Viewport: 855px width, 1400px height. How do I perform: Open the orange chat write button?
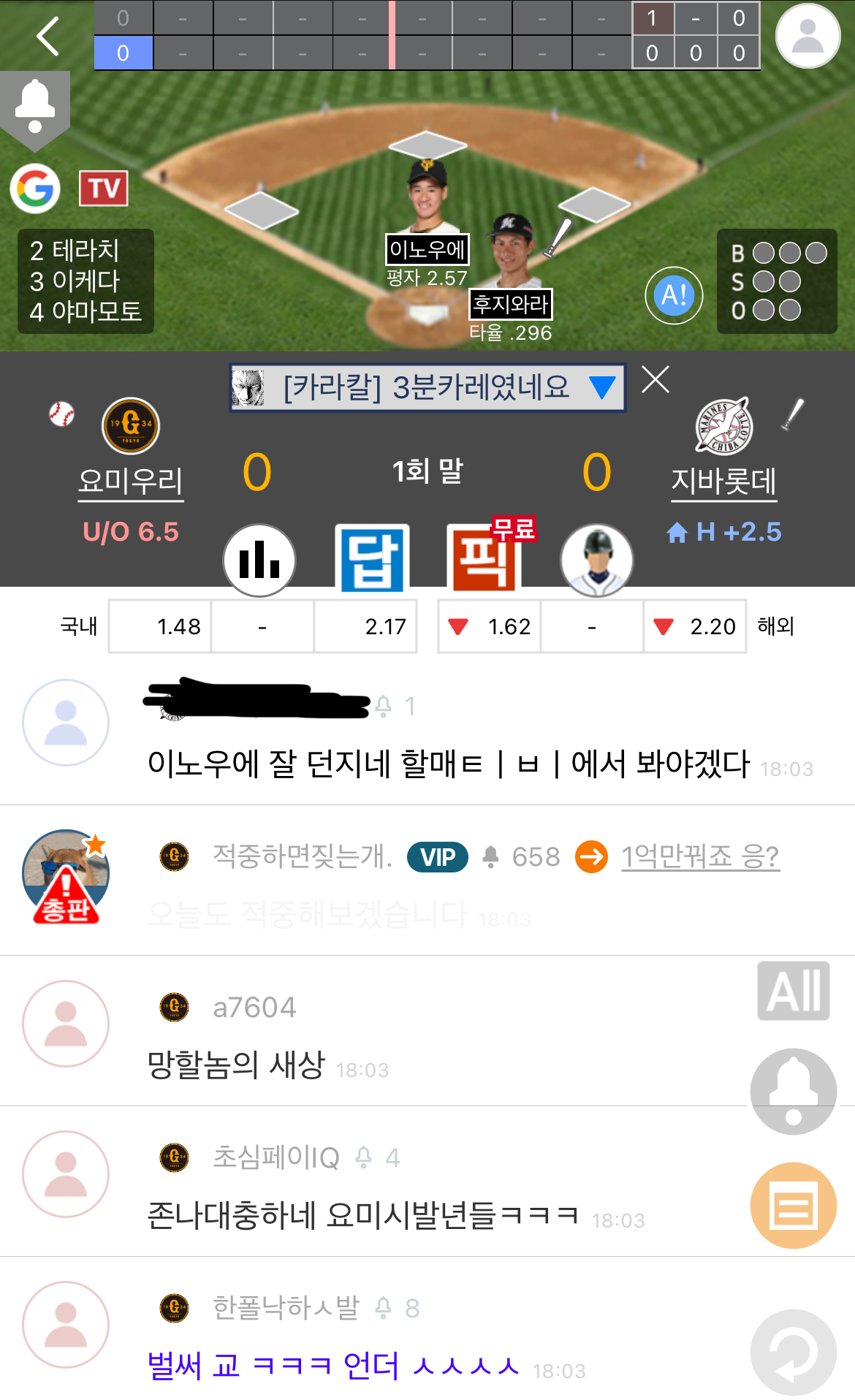(794, 1206)
